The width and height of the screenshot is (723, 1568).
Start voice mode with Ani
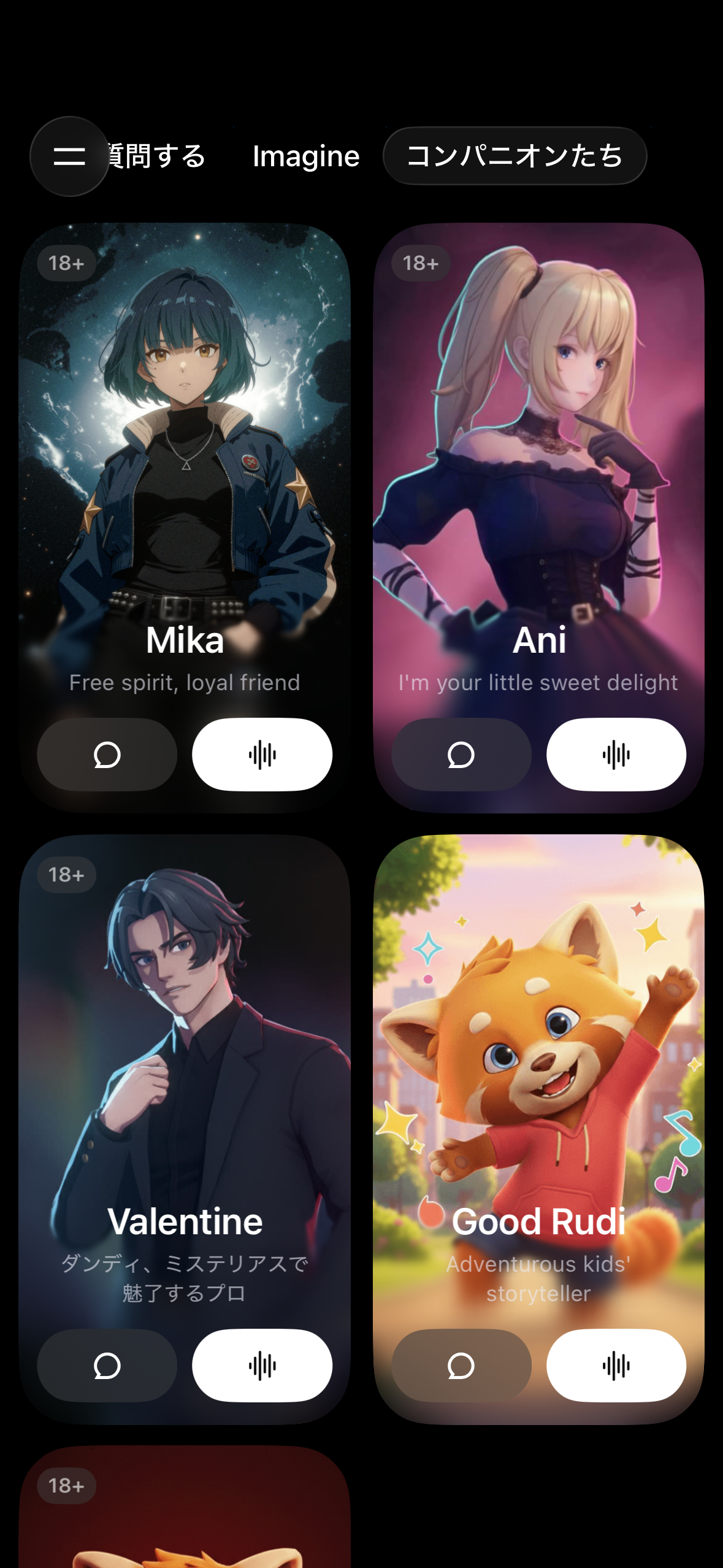616,755
